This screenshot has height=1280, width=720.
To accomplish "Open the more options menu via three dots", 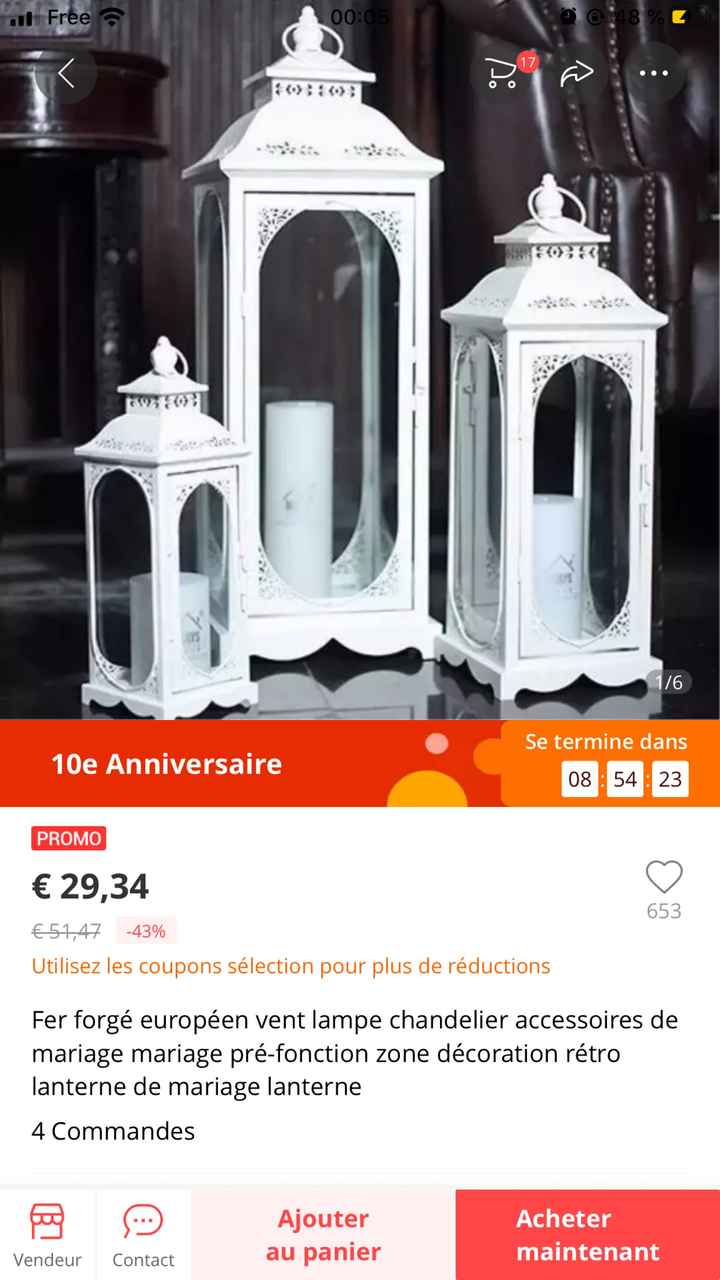I will (x=653, y=74).
